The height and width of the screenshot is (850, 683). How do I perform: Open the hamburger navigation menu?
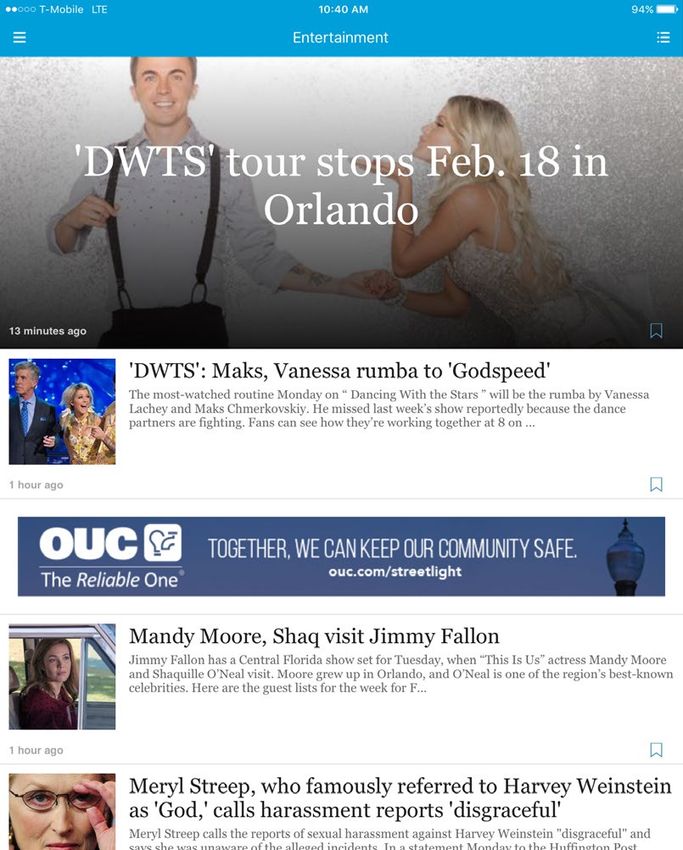[19, 38]
